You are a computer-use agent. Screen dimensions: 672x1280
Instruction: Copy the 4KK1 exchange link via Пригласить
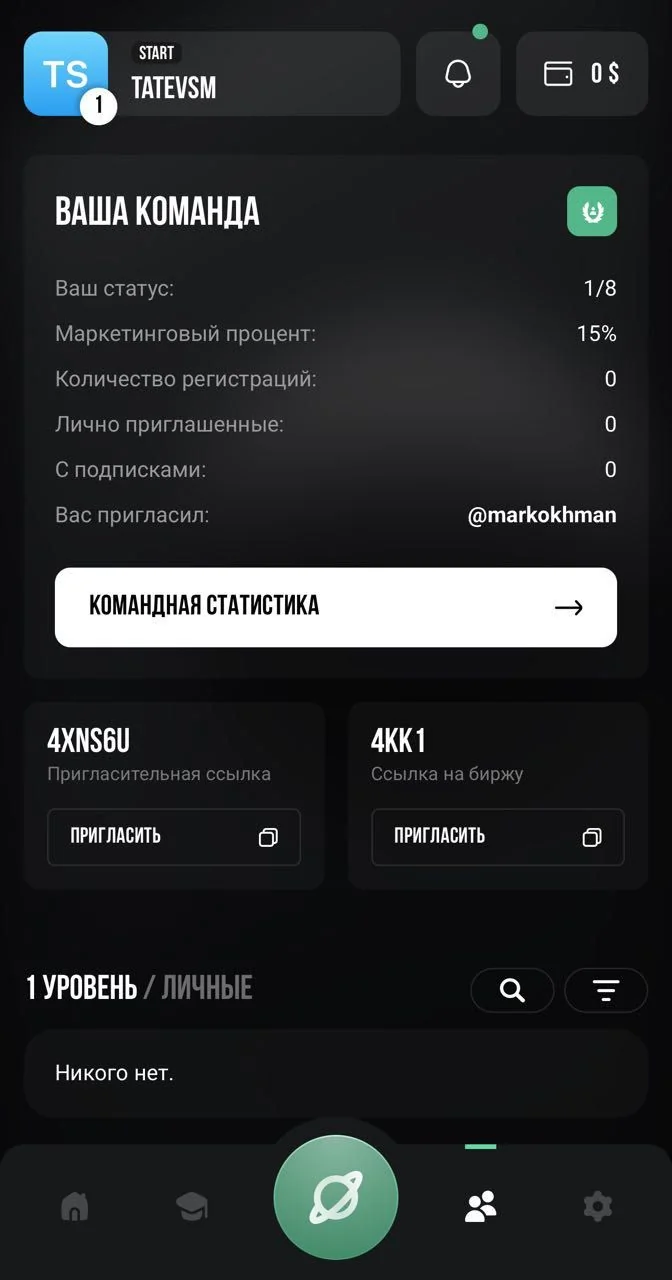click(498, 837)
